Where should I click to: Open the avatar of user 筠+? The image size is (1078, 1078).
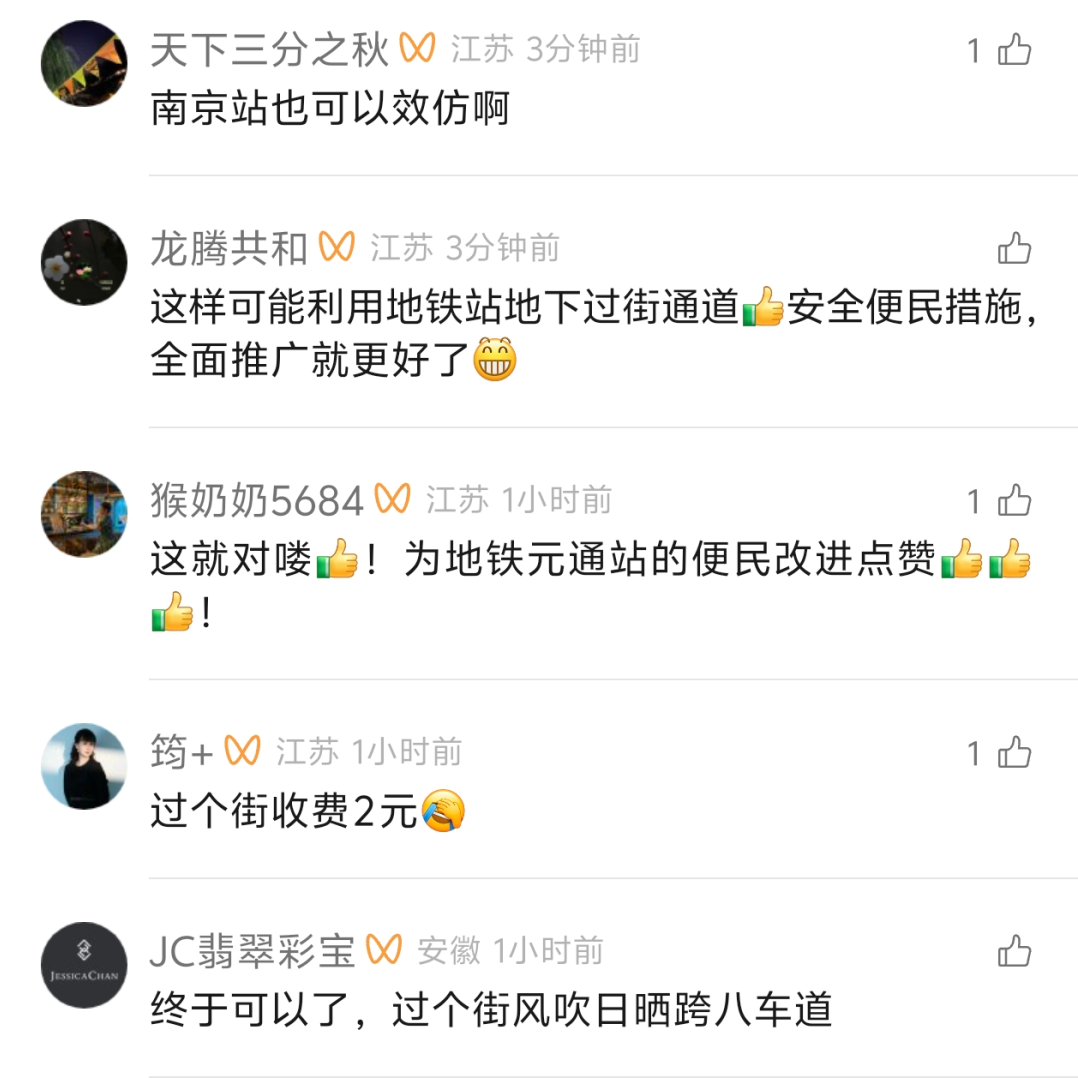tap(84, 766)
